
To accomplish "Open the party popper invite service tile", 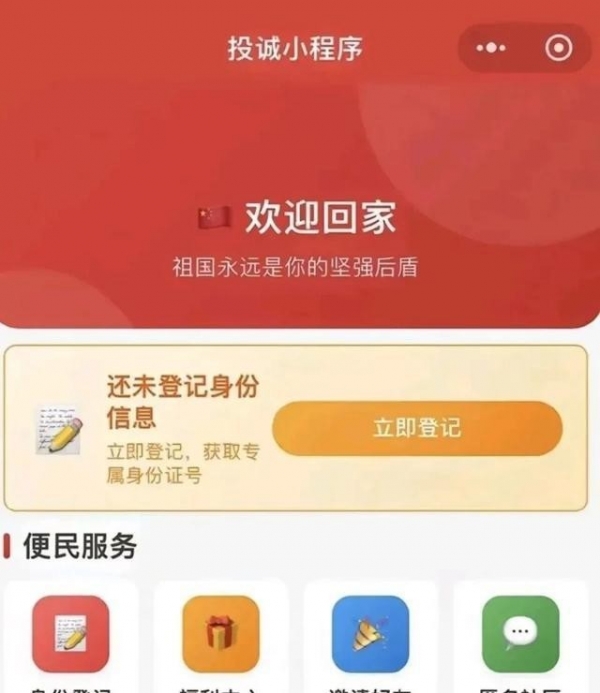I will click(370, 634).
